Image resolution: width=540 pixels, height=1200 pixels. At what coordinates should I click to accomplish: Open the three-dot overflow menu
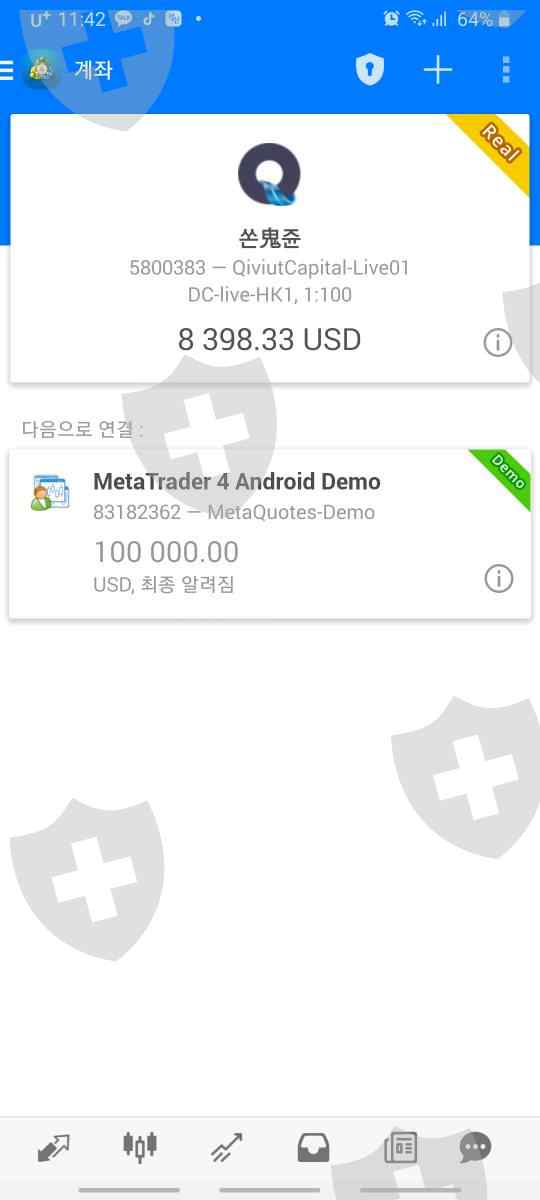coord(506,70)
